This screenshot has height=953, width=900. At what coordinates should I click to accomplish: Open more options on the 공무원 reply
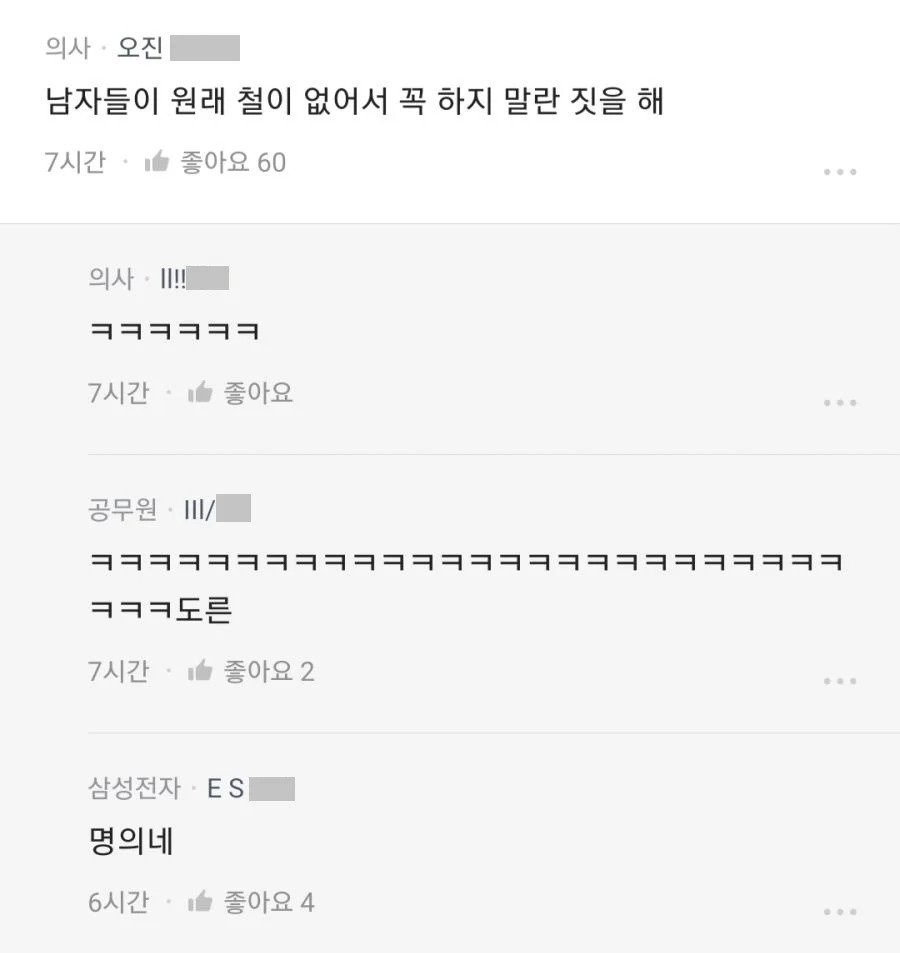(x=840, y=681)
